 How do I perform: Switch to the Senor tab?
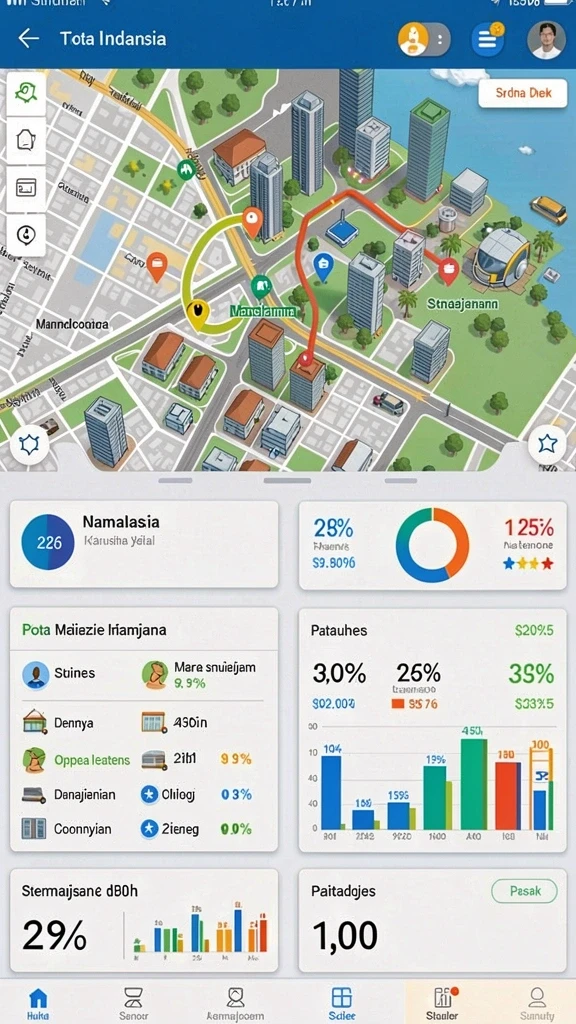coord(134,1002)
